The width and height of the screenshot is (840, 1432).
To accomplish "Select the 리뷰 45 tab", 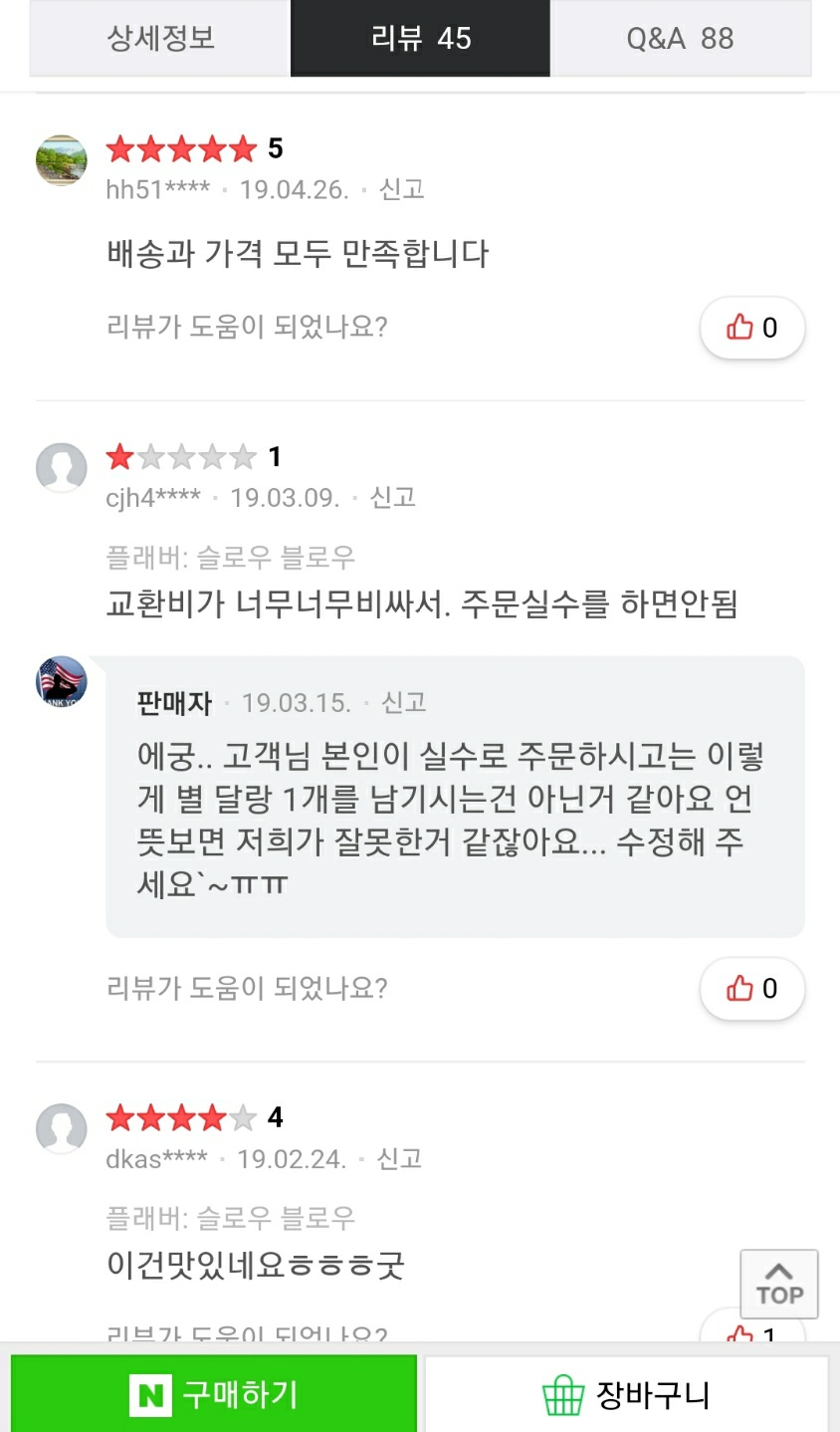I will [x=420, y=39].
